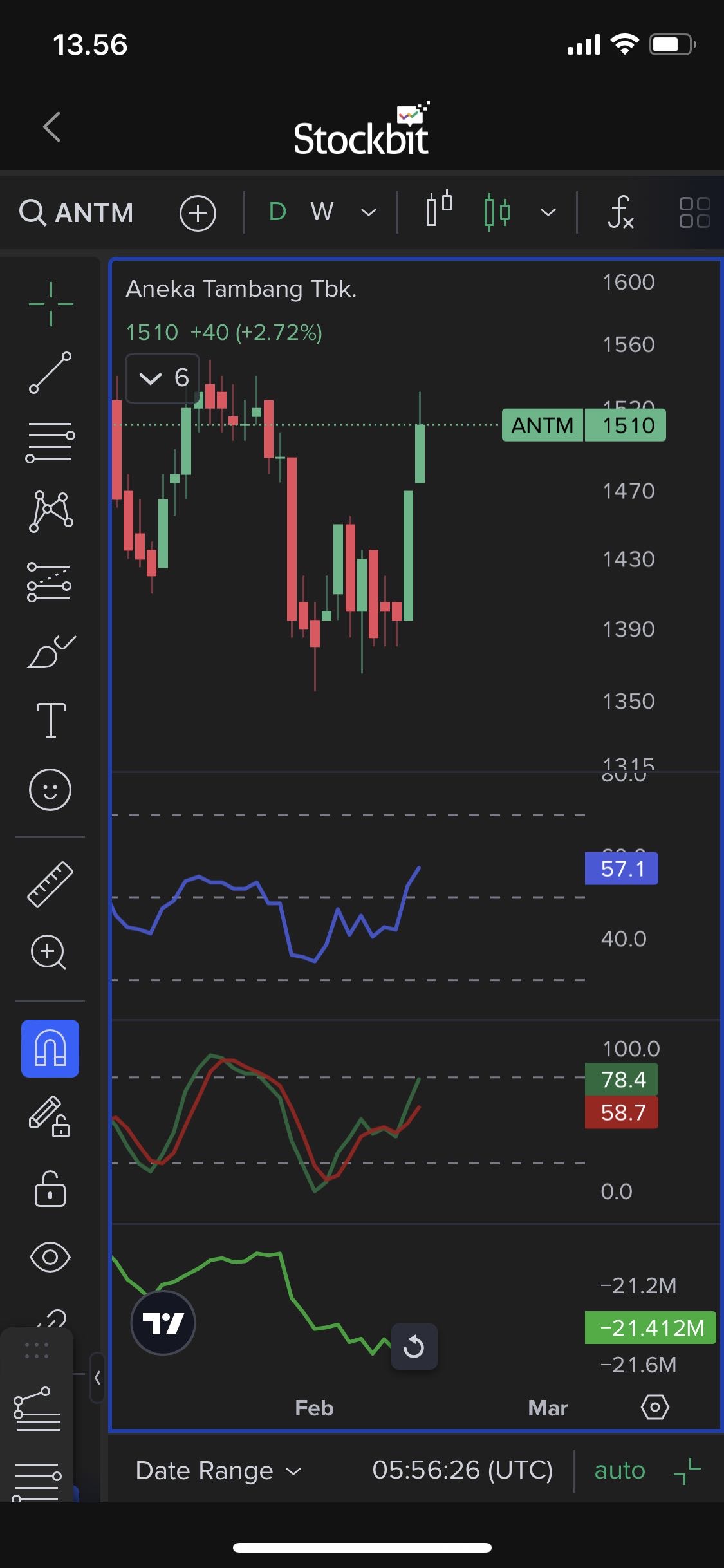Expand the time interval dropdown
The width and height of the screenshot is (724, 1568).
368,212
